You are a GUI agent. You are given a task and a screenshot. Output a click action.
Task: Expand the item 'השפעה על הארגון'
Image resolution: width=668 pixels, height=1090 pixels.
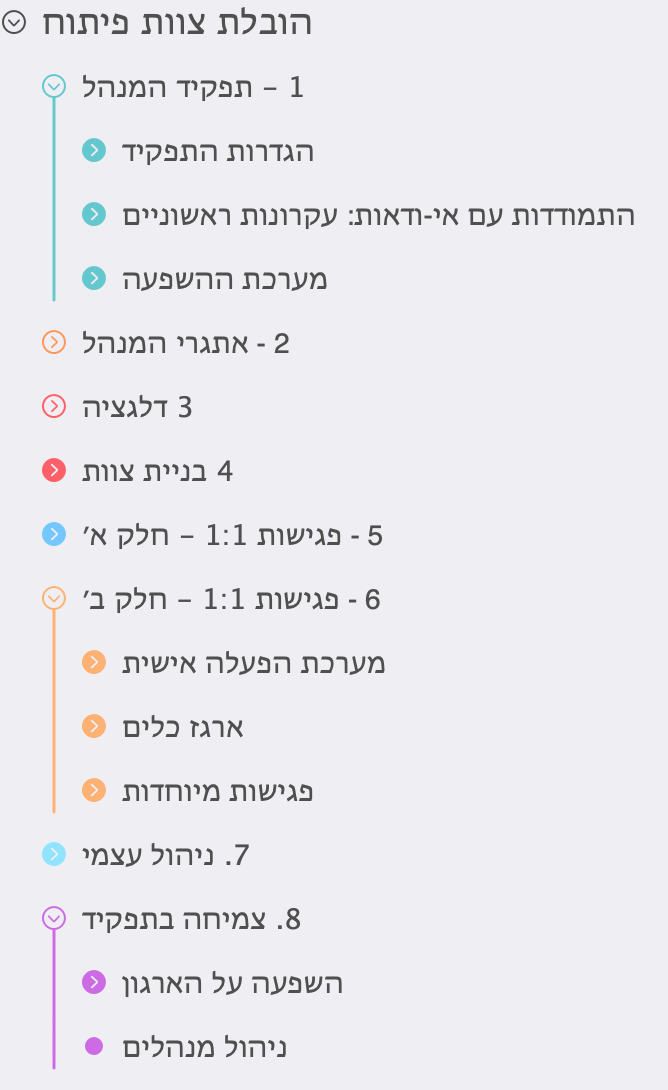coord(94,983)
